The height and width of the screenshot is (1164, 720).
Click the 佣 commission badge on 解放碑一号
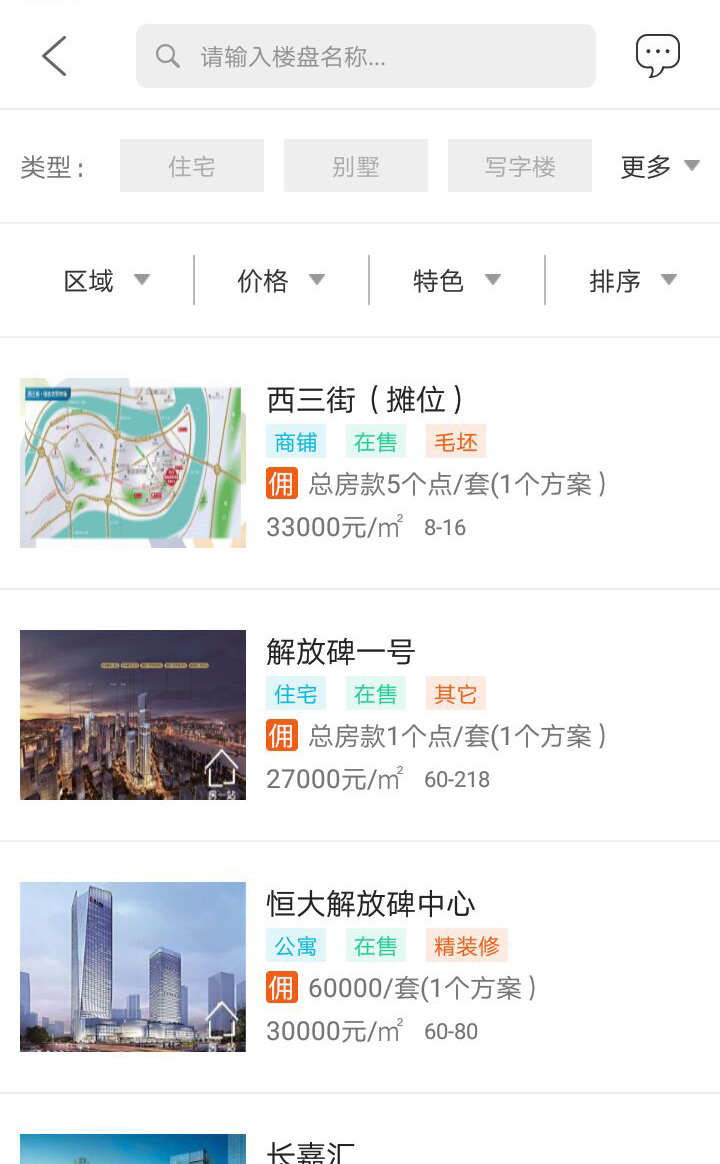click(281, 735)
